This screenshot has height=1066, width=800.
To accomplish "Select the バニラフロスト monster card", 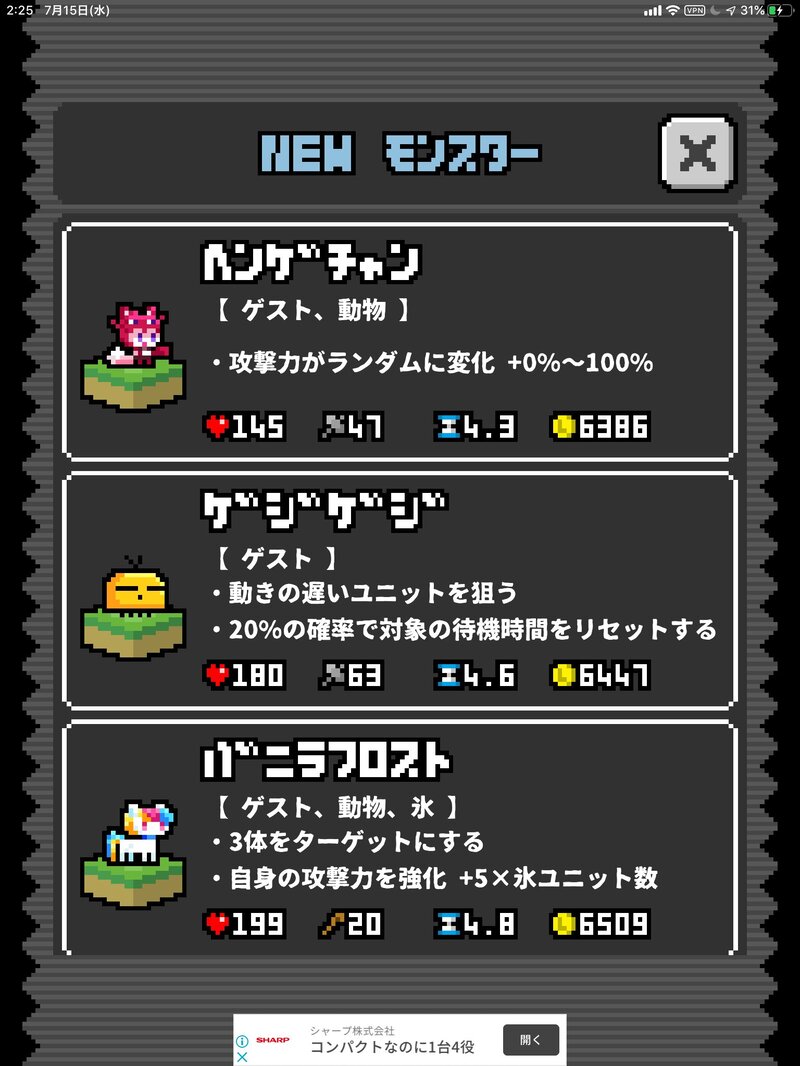I will [400, 838].
